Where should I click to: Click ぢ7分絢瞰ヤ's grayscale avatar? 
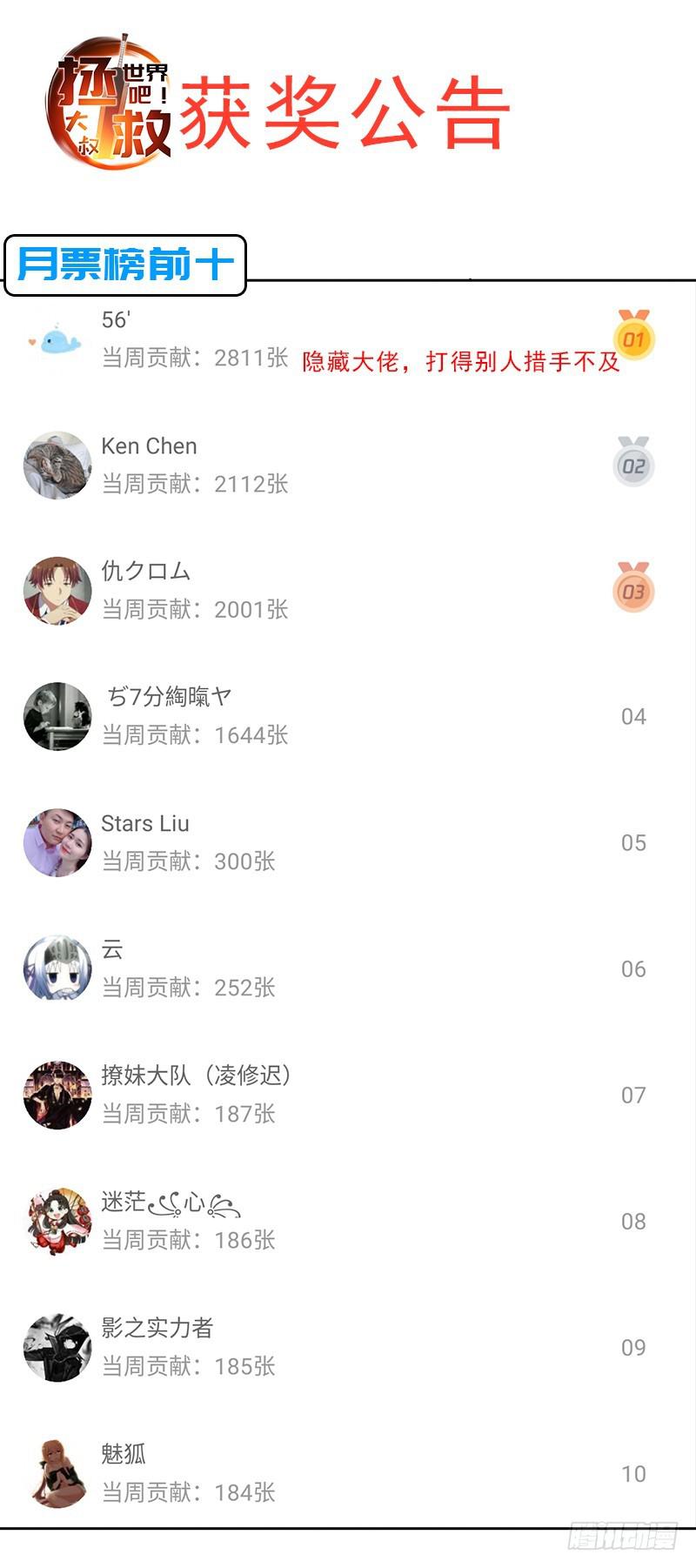pos(57,717)
